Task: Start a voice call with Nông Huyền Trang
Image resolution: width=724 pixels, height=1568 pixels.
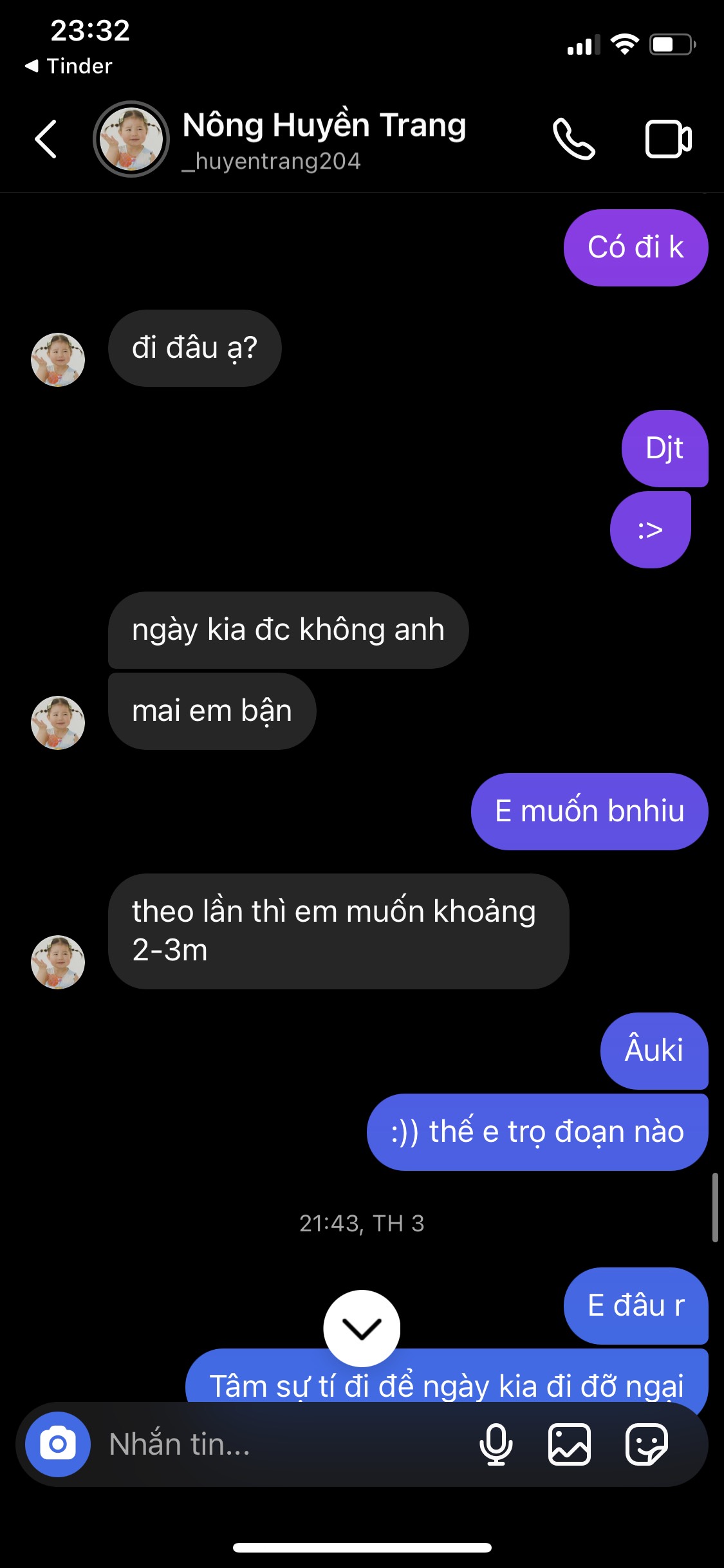Action: (574, 139)
